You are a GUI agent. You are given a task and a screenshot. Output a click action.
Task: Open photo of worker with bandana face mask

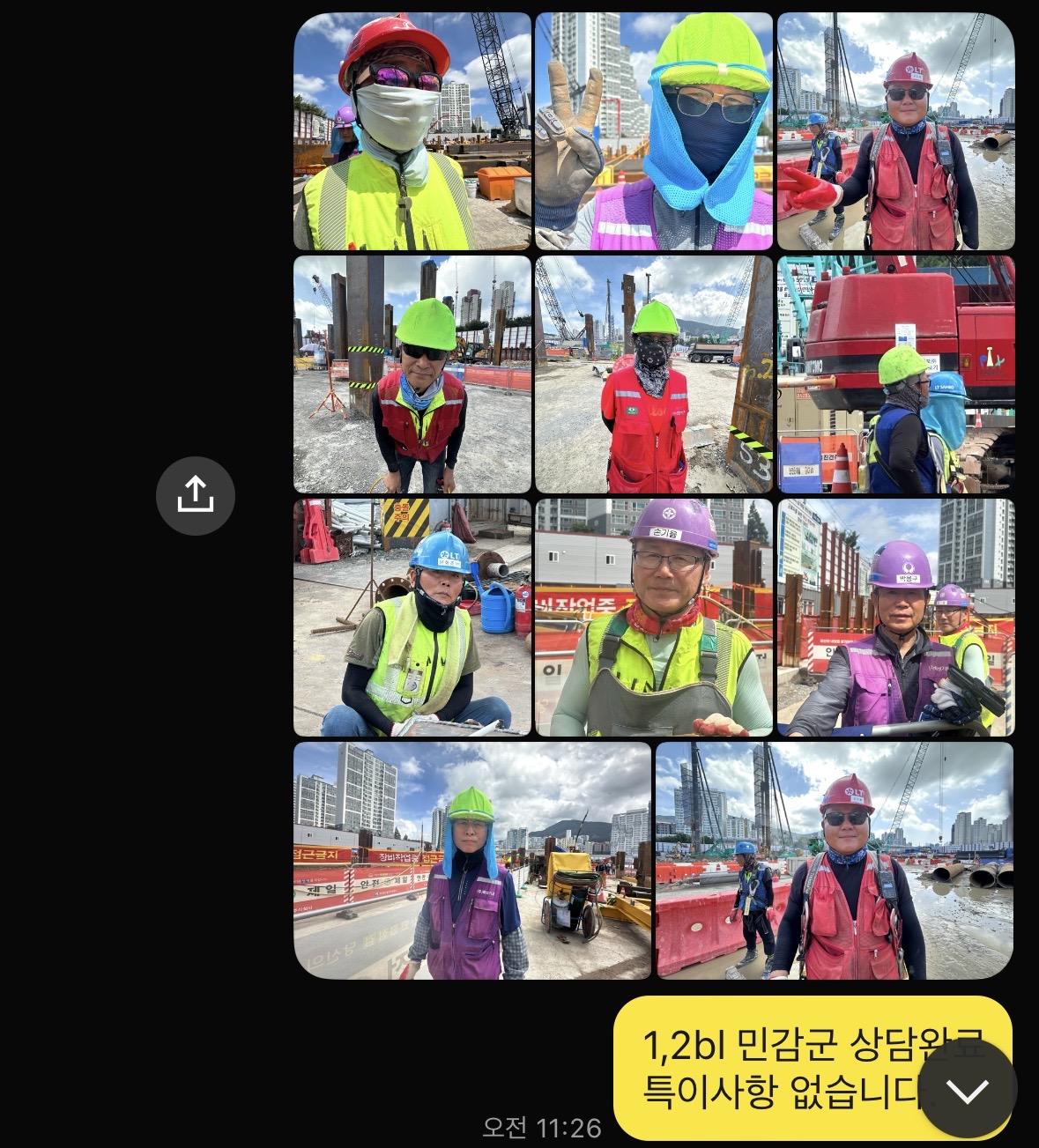click(x=654, y=374)
